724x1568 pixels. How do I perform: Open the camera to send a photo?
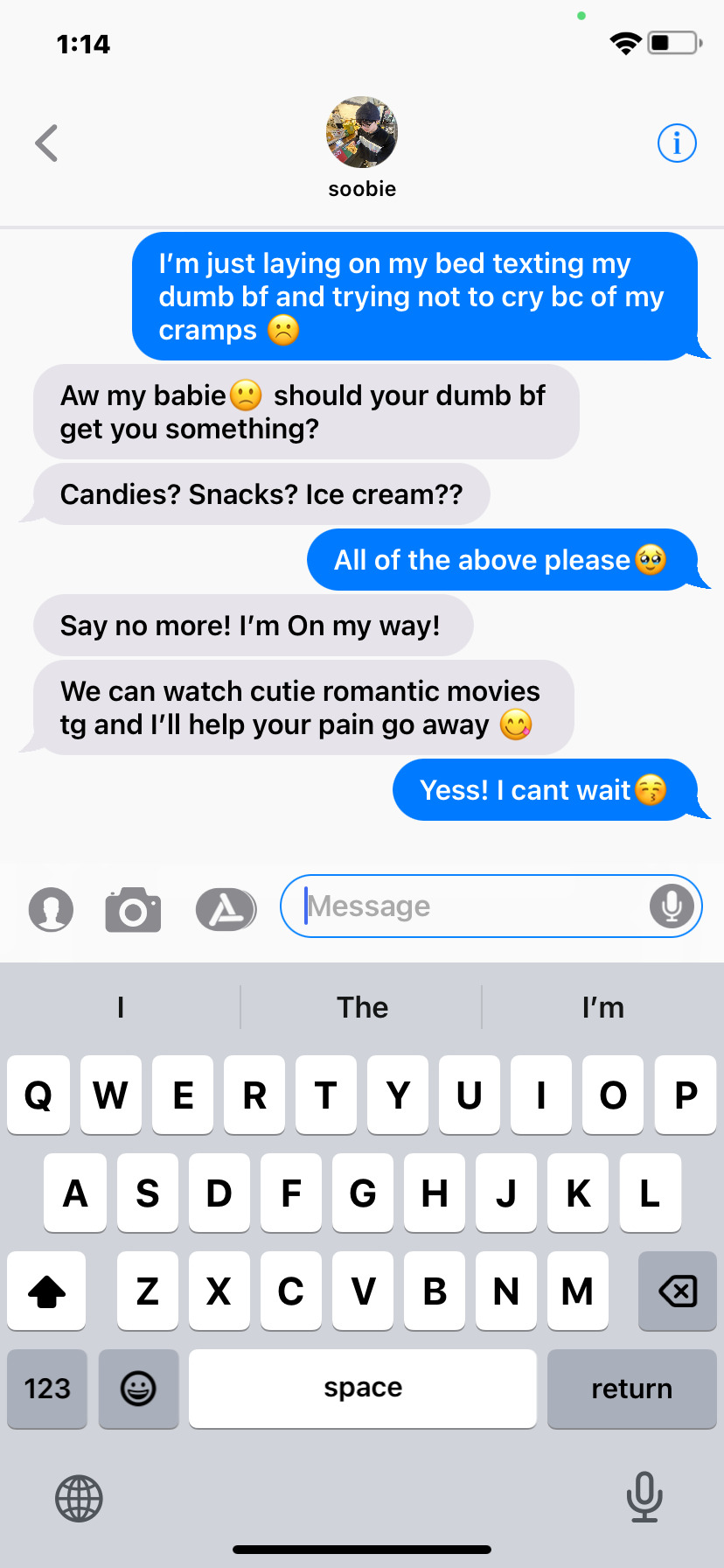click(x=133, y=908)
